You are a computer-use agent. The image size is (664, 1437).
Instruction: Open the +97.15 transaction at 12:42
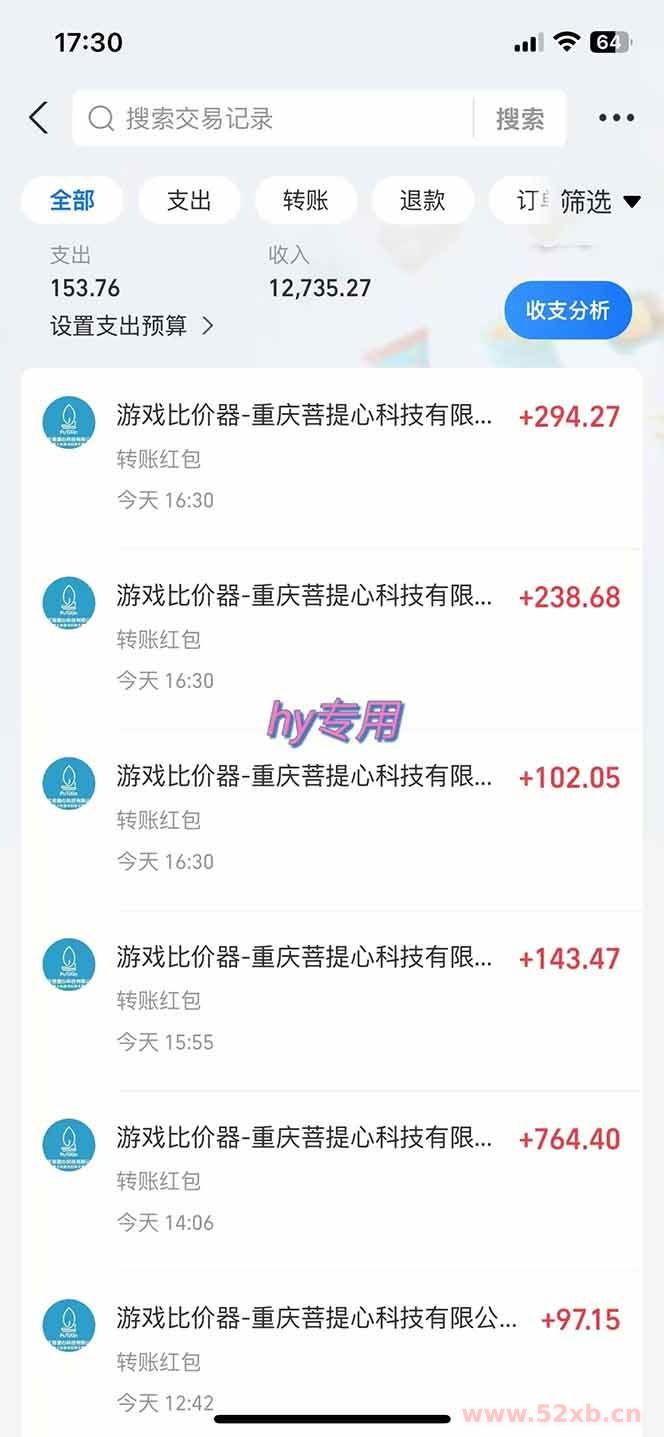(x=330, y=1358)
